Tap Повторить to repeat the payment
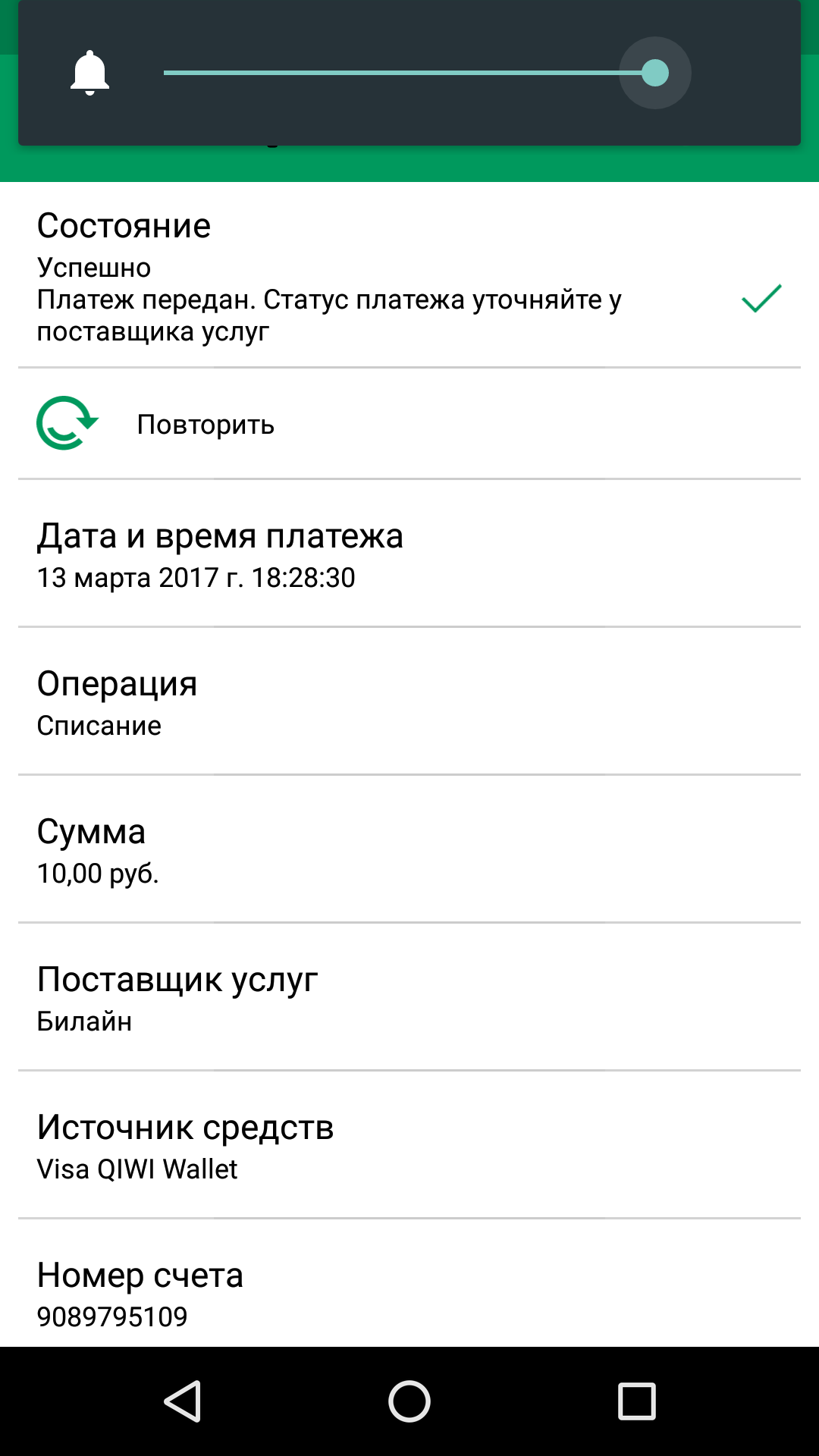819x1456 pixels. click(205, 424)
